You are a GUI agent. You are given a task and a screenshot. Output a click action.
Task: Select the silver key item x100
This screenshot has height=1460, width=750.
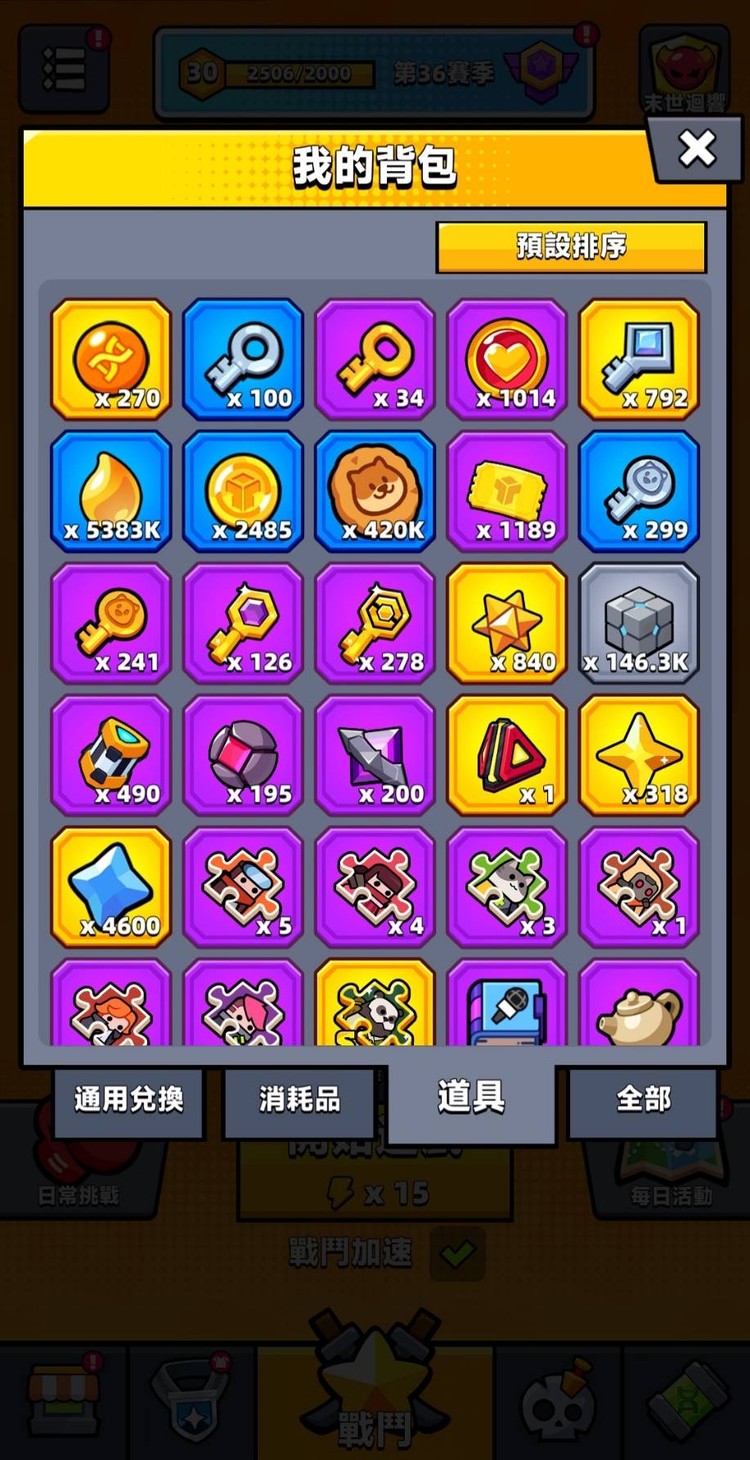click(243, 359)
